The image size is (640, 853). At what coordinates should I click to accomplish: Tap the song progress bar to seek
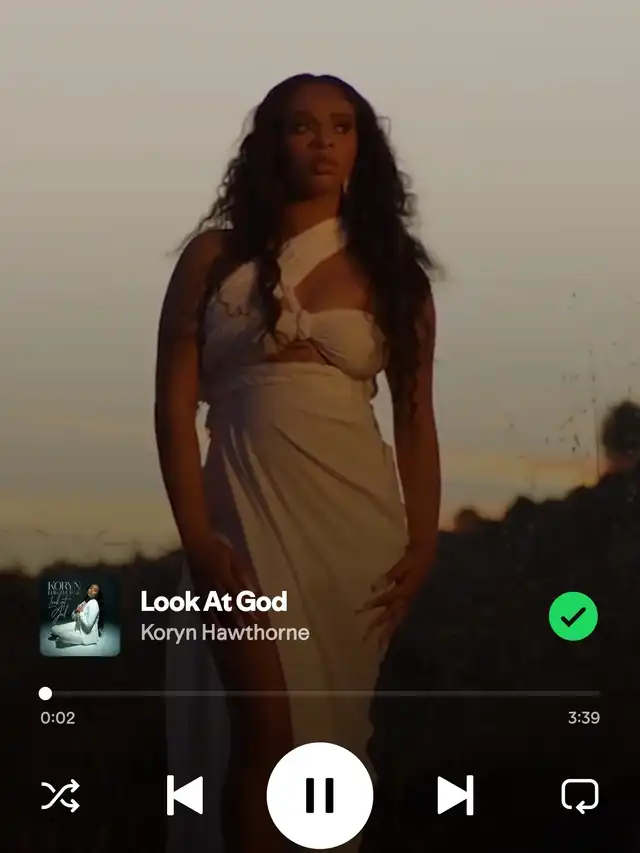[320, 693]
